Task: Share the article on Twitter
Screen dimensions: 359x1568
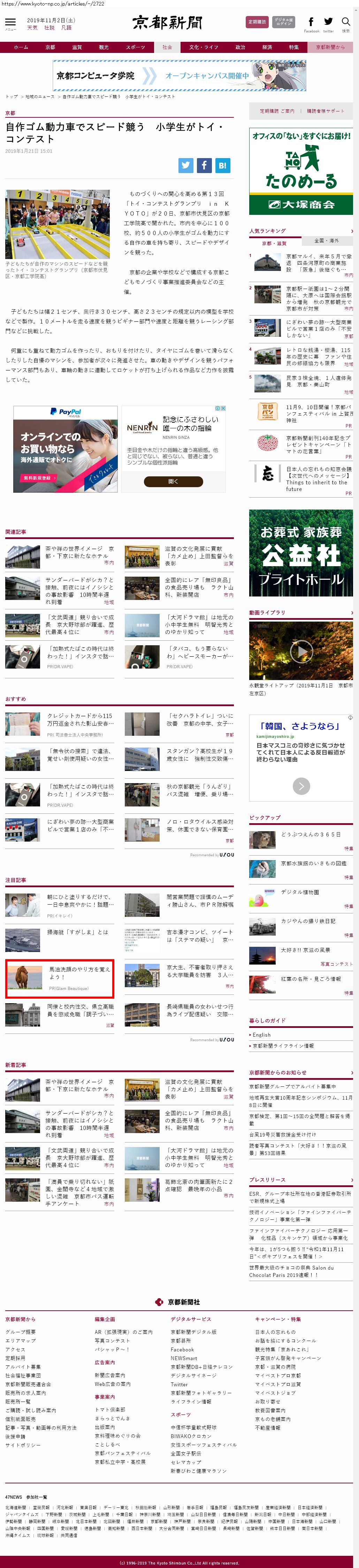Action: point(186,165)
